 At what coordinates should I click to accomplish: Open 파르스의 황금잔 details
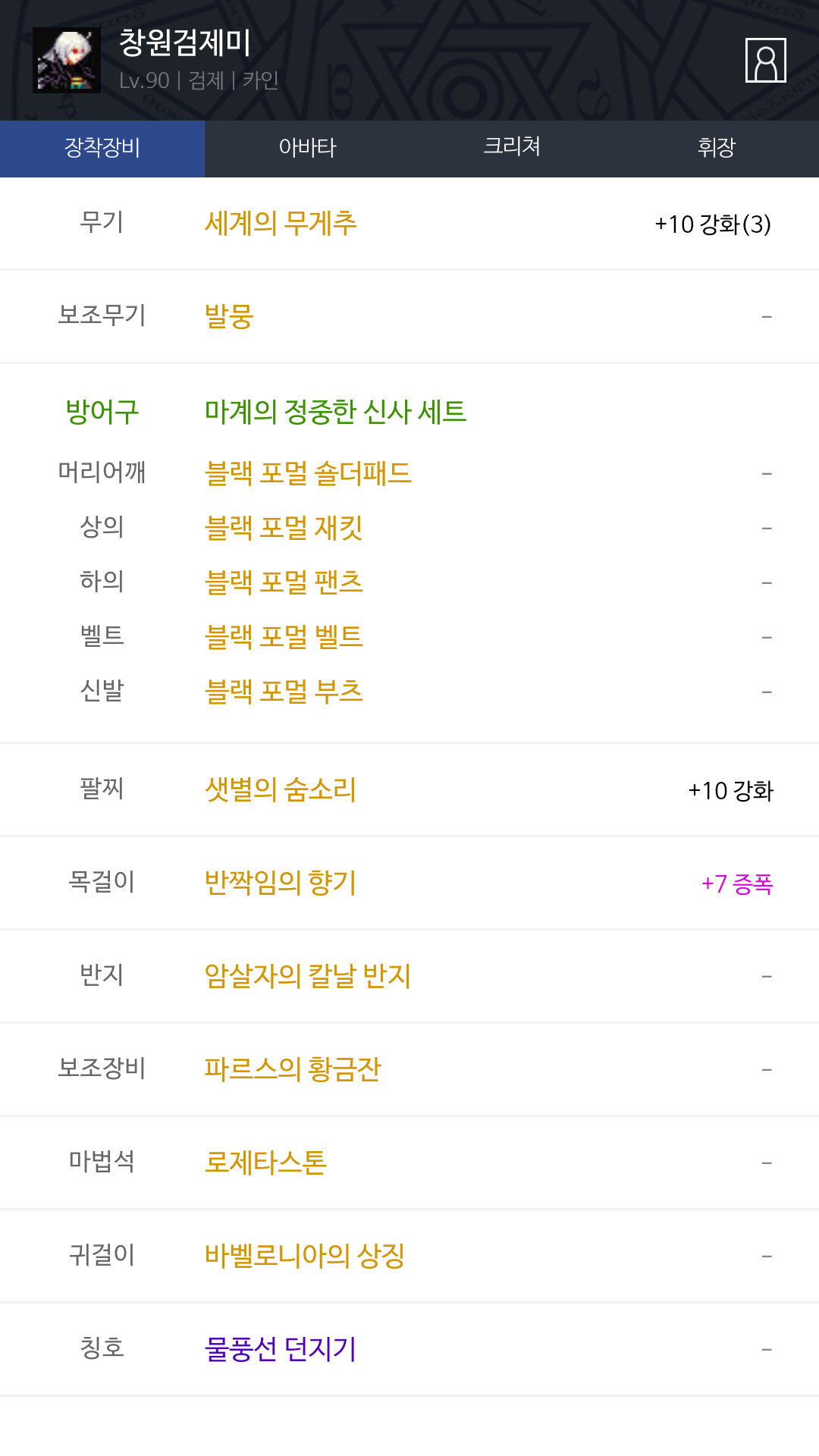point(293,1069)
